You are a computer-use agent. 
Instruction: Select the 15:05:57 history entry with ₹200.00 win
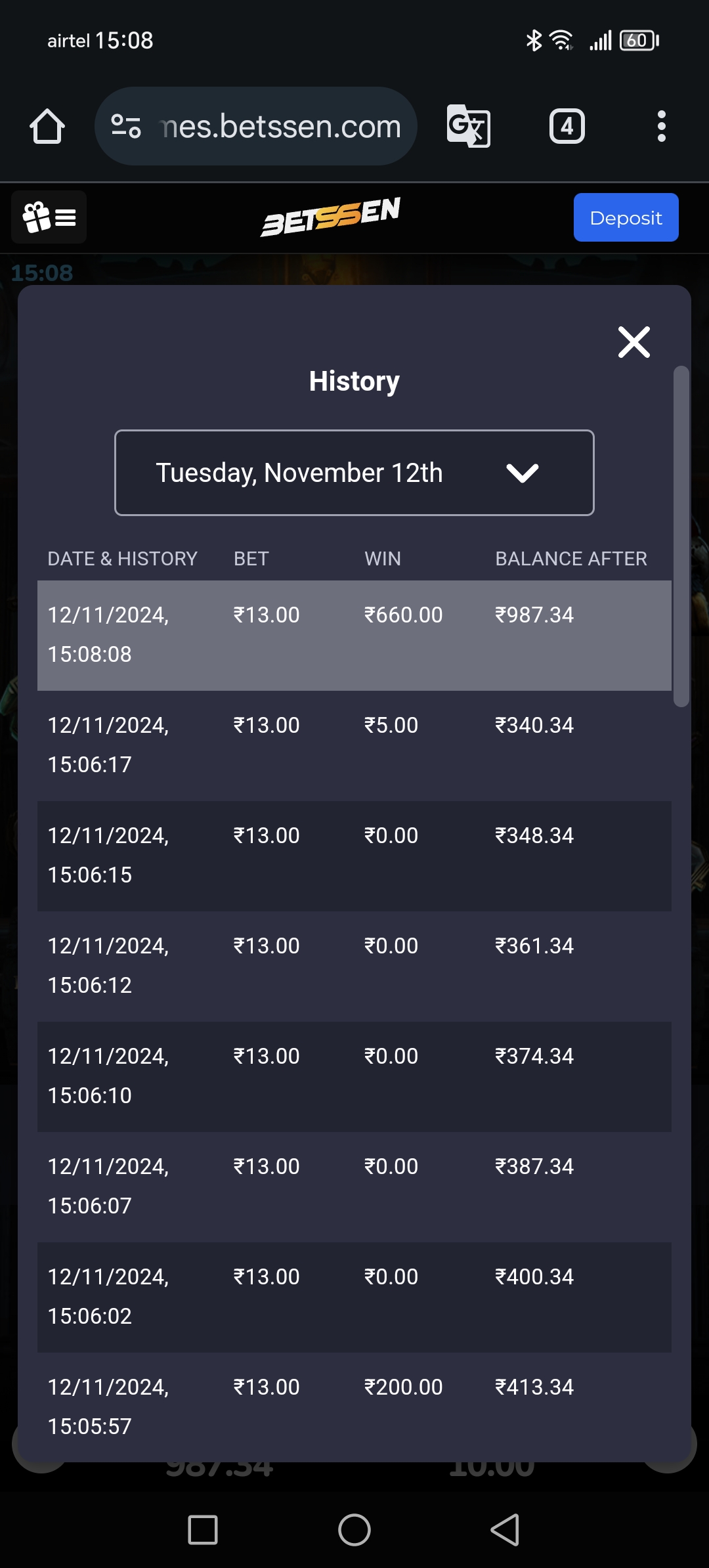(x=354, y=1406)
